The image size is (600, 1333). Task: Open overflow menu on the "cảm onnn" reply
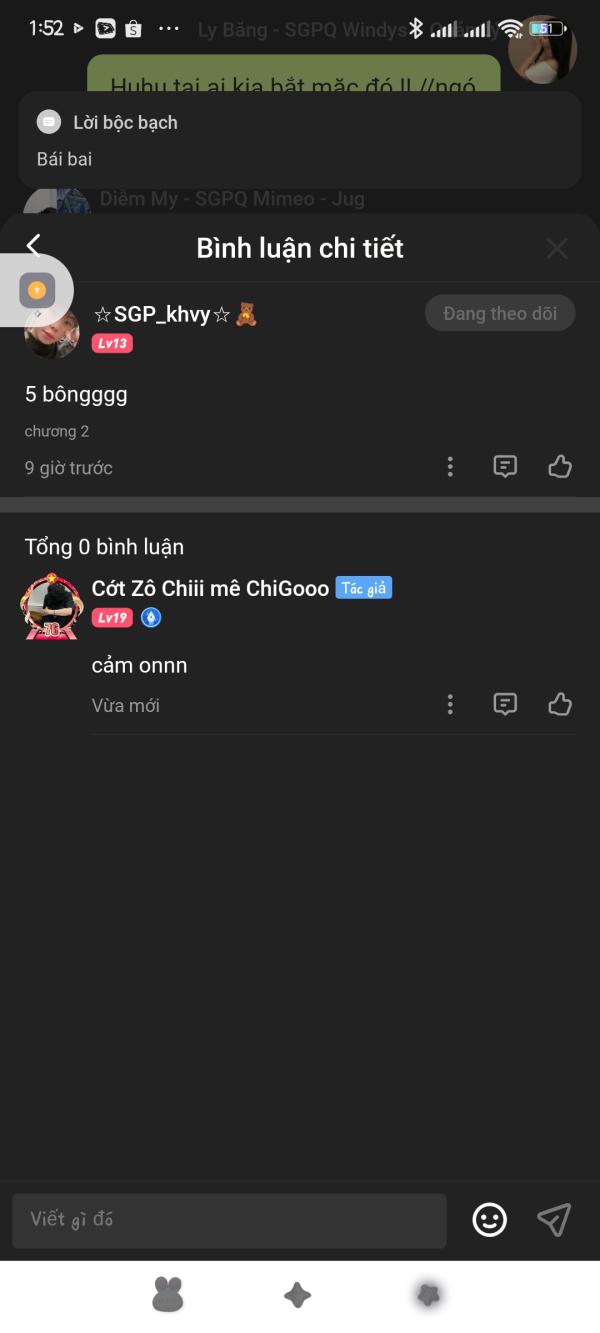pyautogui.click(x=450, y=704)
